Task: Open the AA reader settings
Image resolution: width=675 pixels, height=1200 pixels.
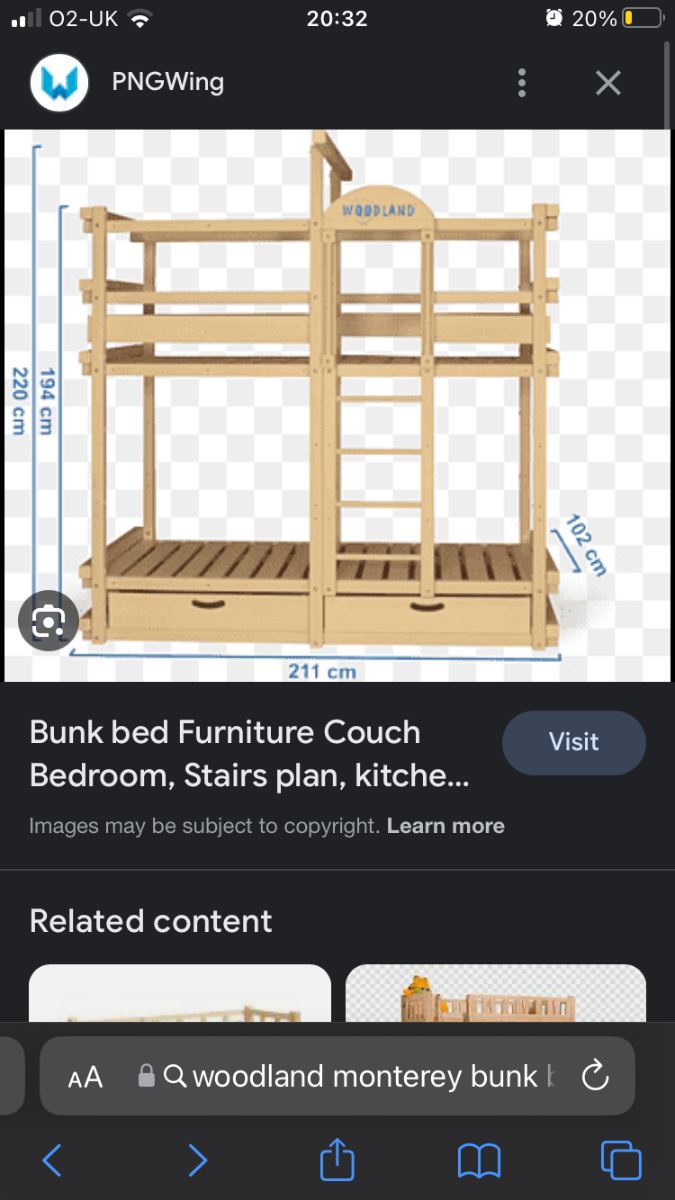Action: [86, 1077]
